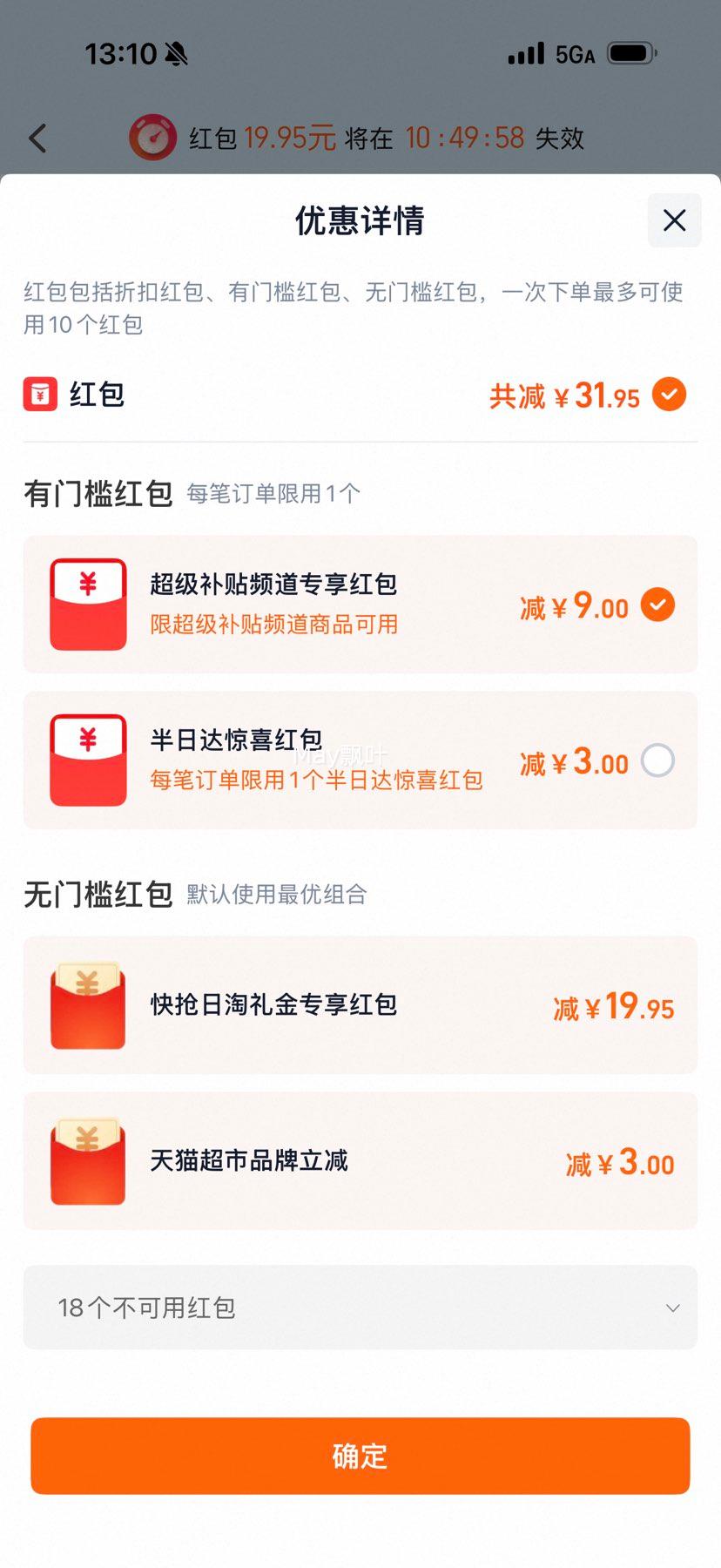Close the 优惠详情 dialog
721x1568 pixels.
[674, 220]
